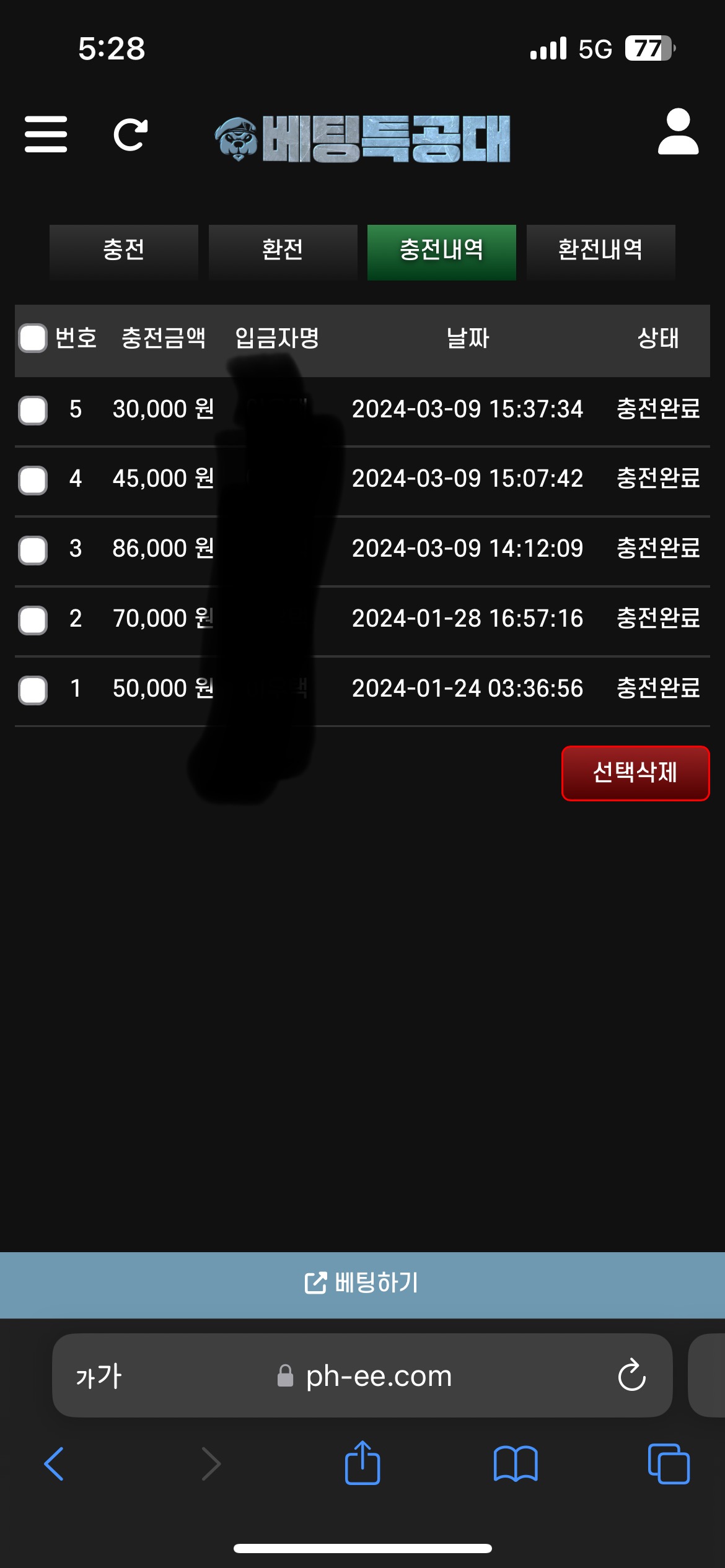Screen dimensions: 725x1568
Task: Check the select-all box in the header
Action: [x=33, y=338]
